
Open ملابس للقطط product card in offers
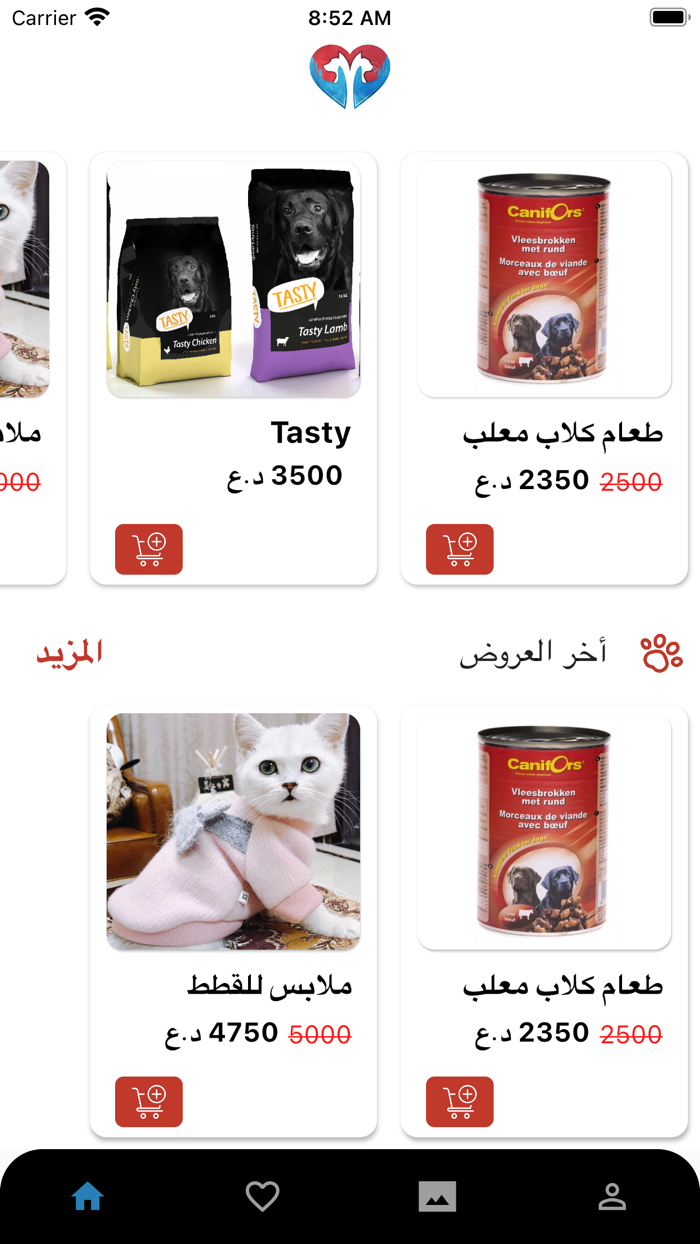point(233,920)
